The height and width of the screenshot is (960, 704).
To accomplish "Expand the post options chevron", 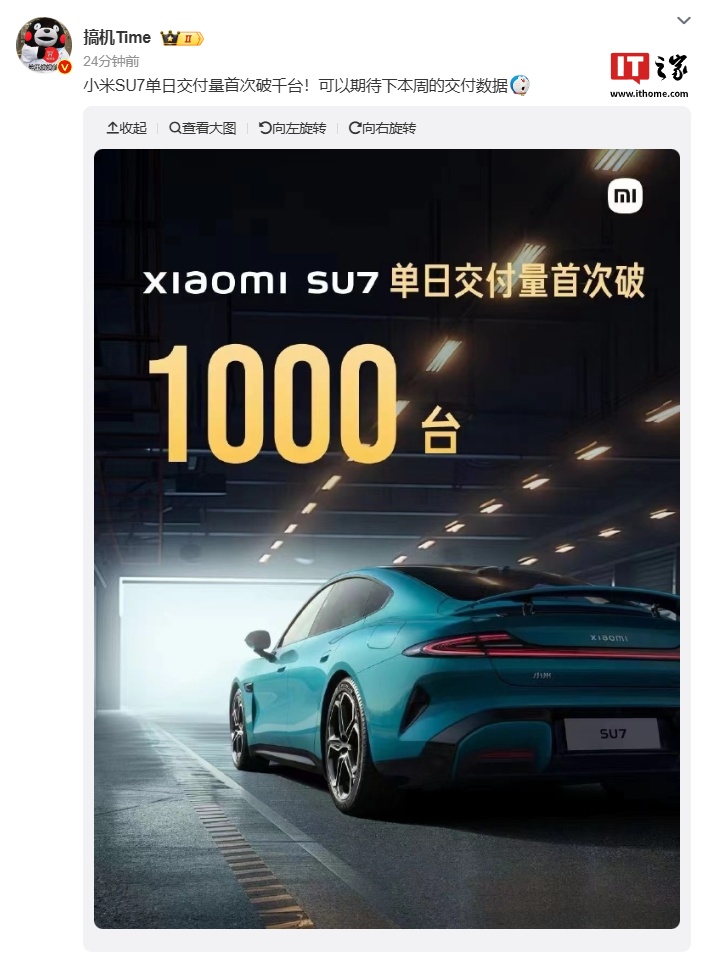I will pyautogui.click(x=683, y=20).
